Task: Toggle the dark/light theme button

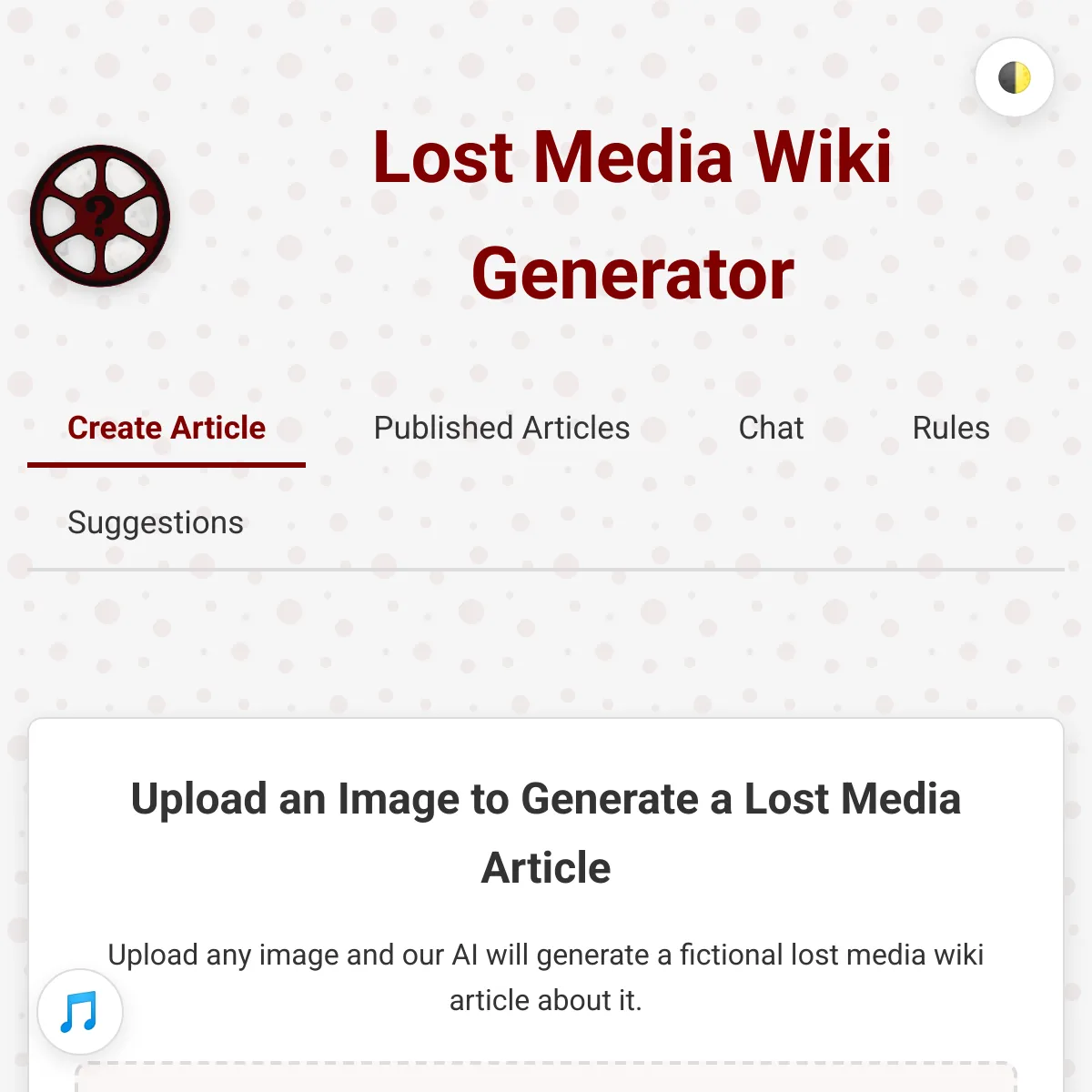Action: click(1014, 78)
